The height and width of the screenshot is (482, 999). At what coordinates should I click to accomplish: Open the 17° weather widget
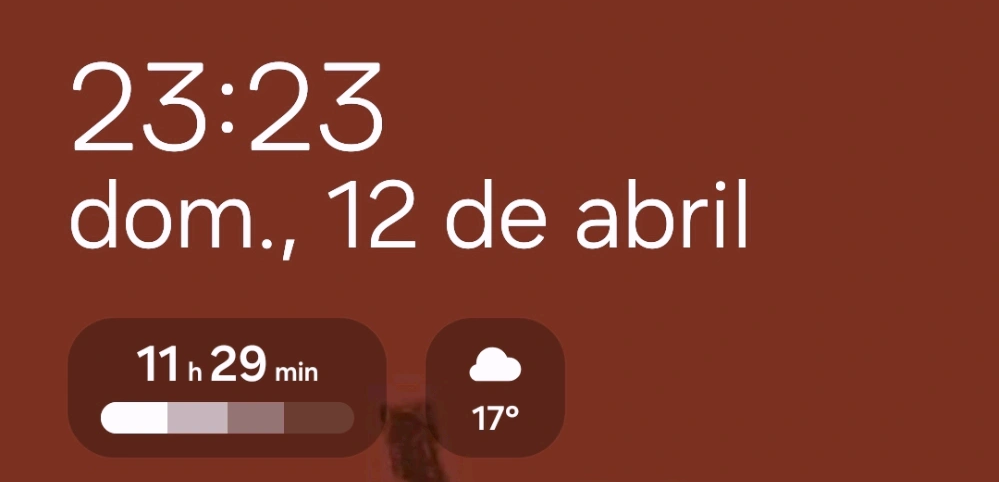[x=495, y=388]
